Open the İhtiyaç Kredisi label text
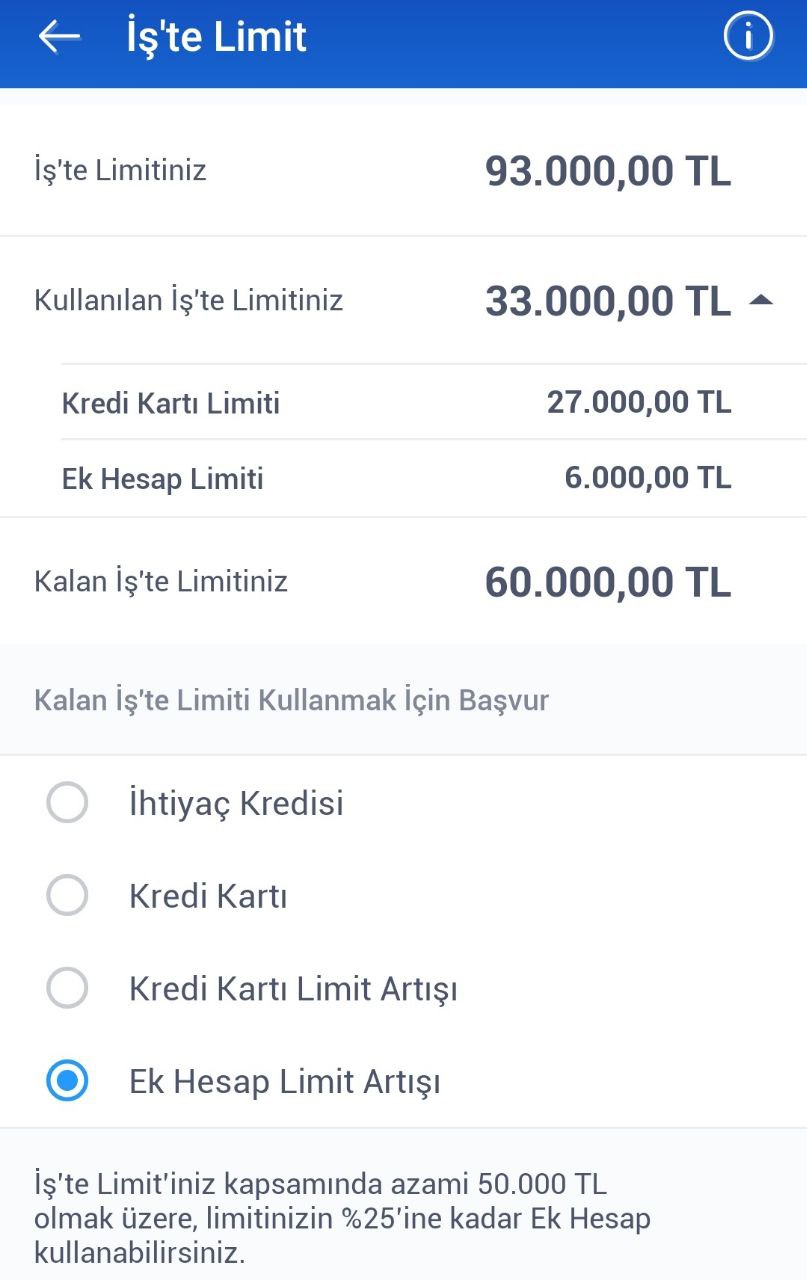Screen dimensions: 807x1280 point(237,803)
